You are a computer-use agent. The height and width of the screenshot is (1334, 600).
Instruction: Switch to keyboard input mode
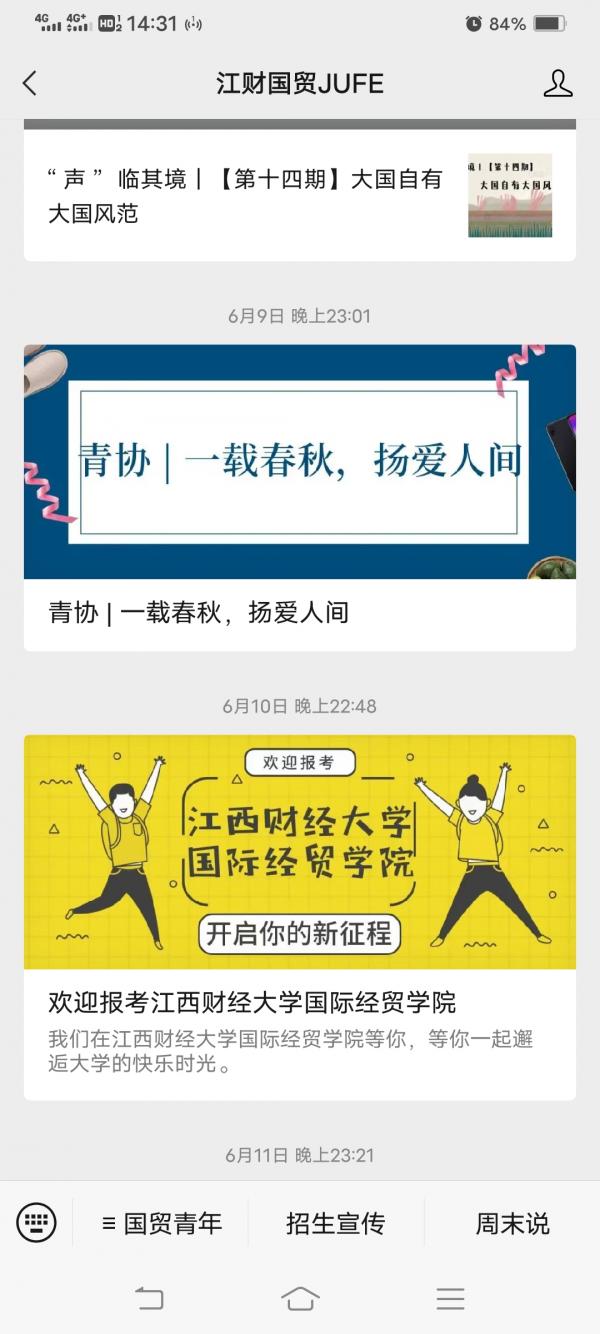37,1222
